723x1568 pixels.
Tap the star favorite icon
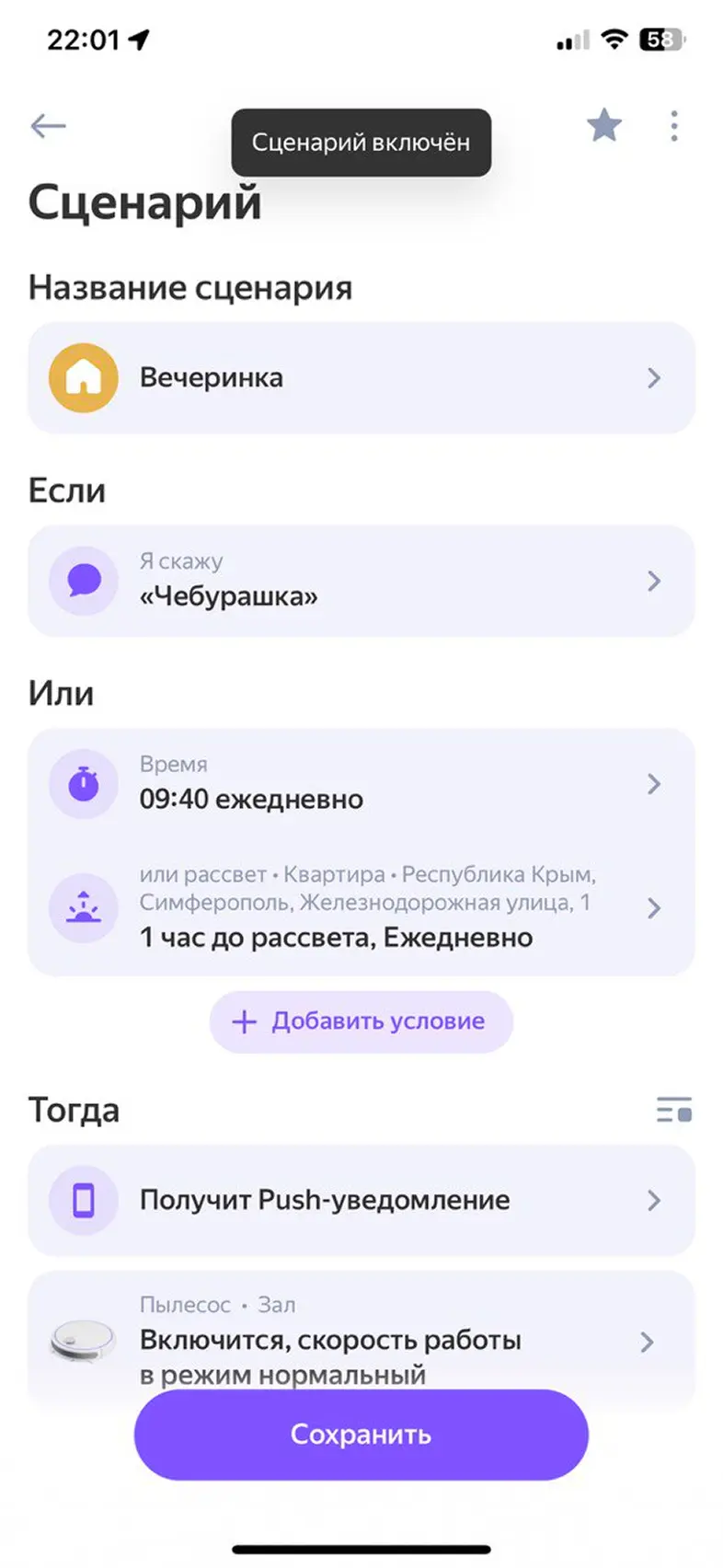[604, 125]
